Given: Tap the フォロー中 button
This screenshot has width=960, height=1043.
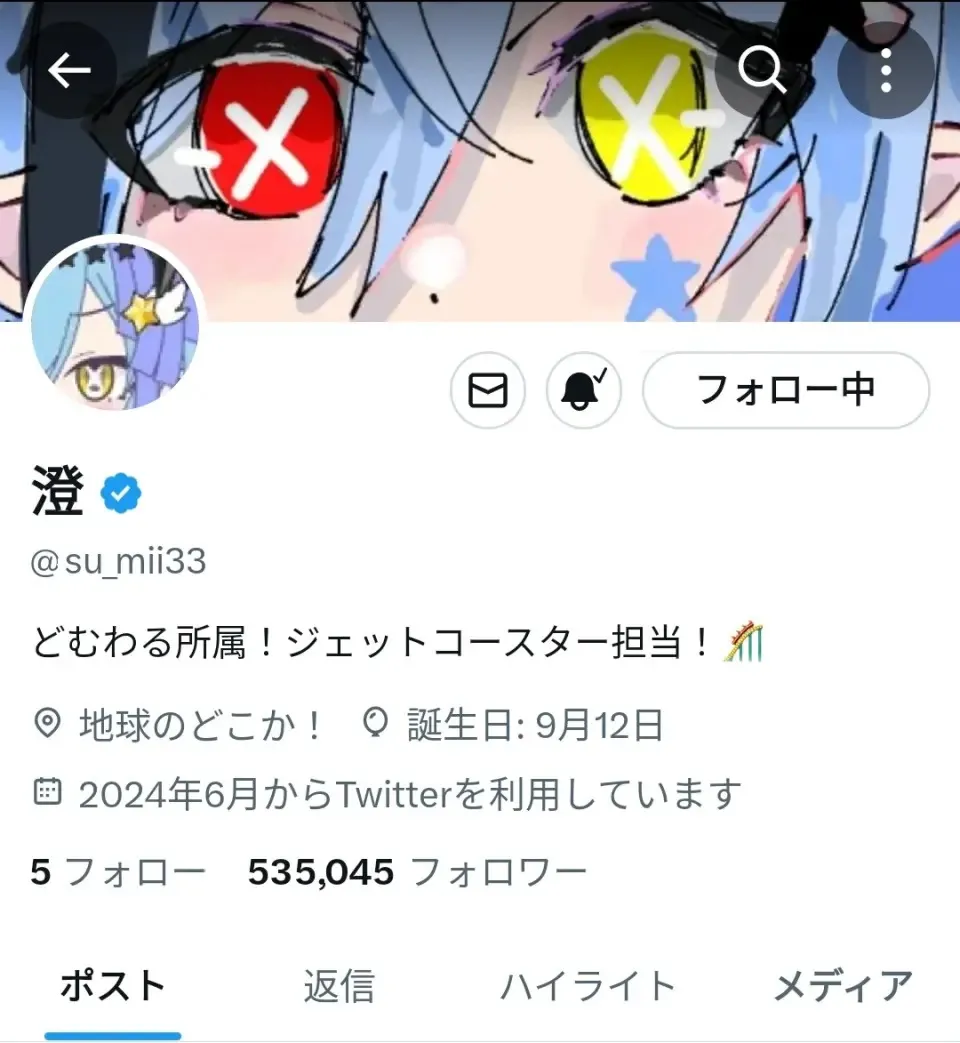Looking at the screenshot, I should [x=785, y=390].
